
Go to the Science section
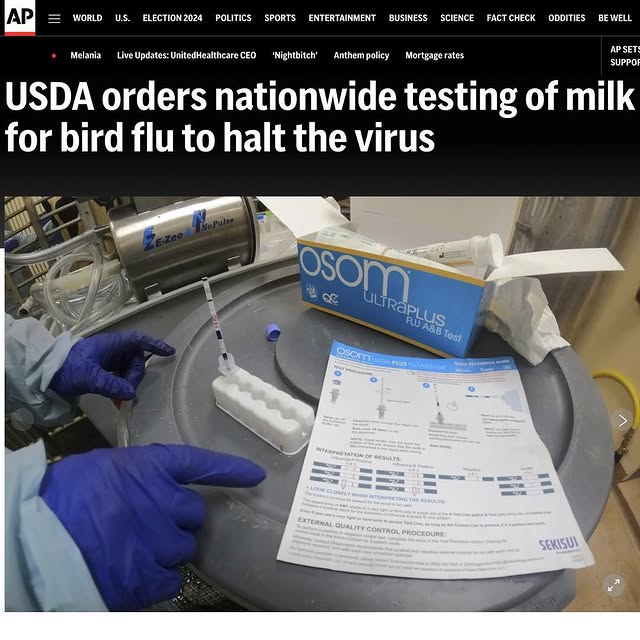point(457,18)
